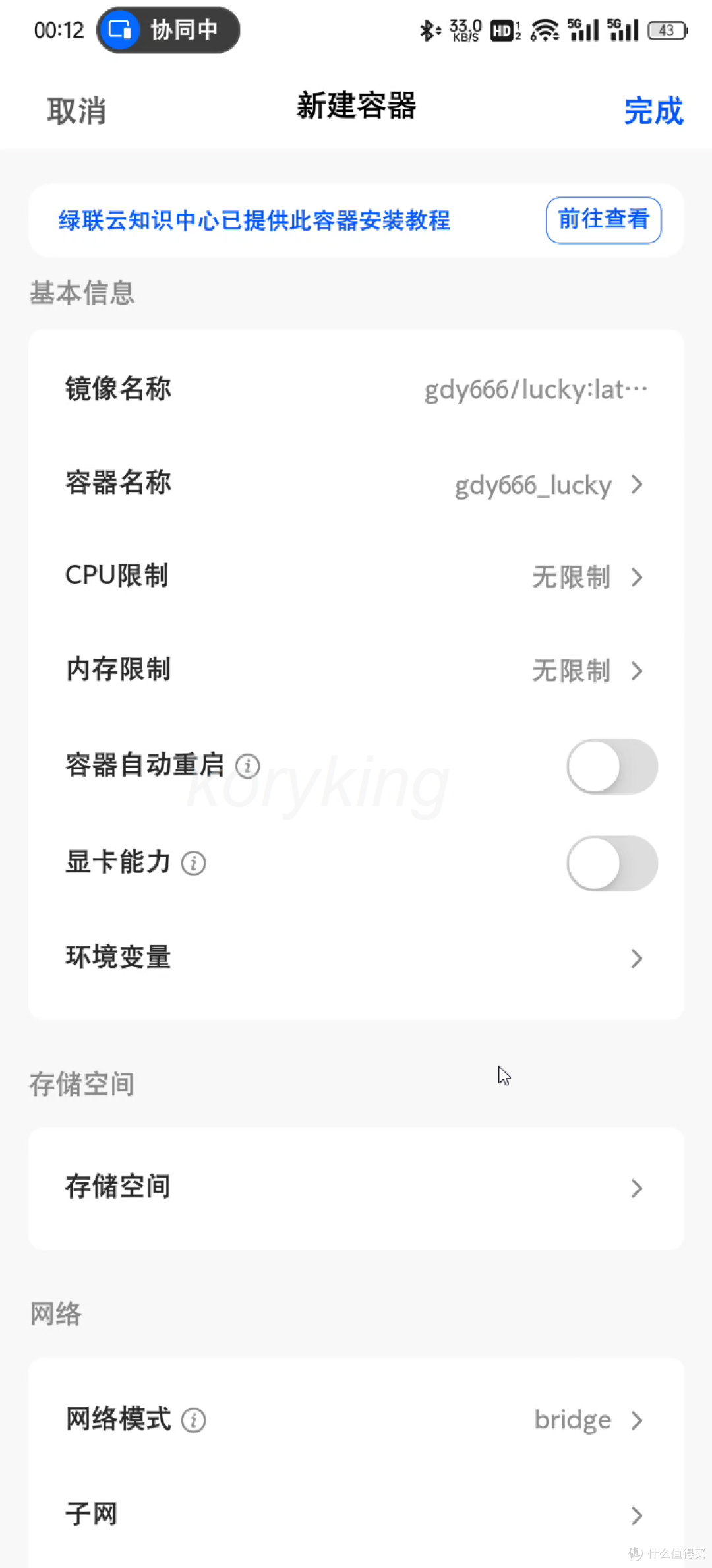Show info about 容器自动重启
The height and width of the screenshot is (1568, 712).
[x=248, y=766]
